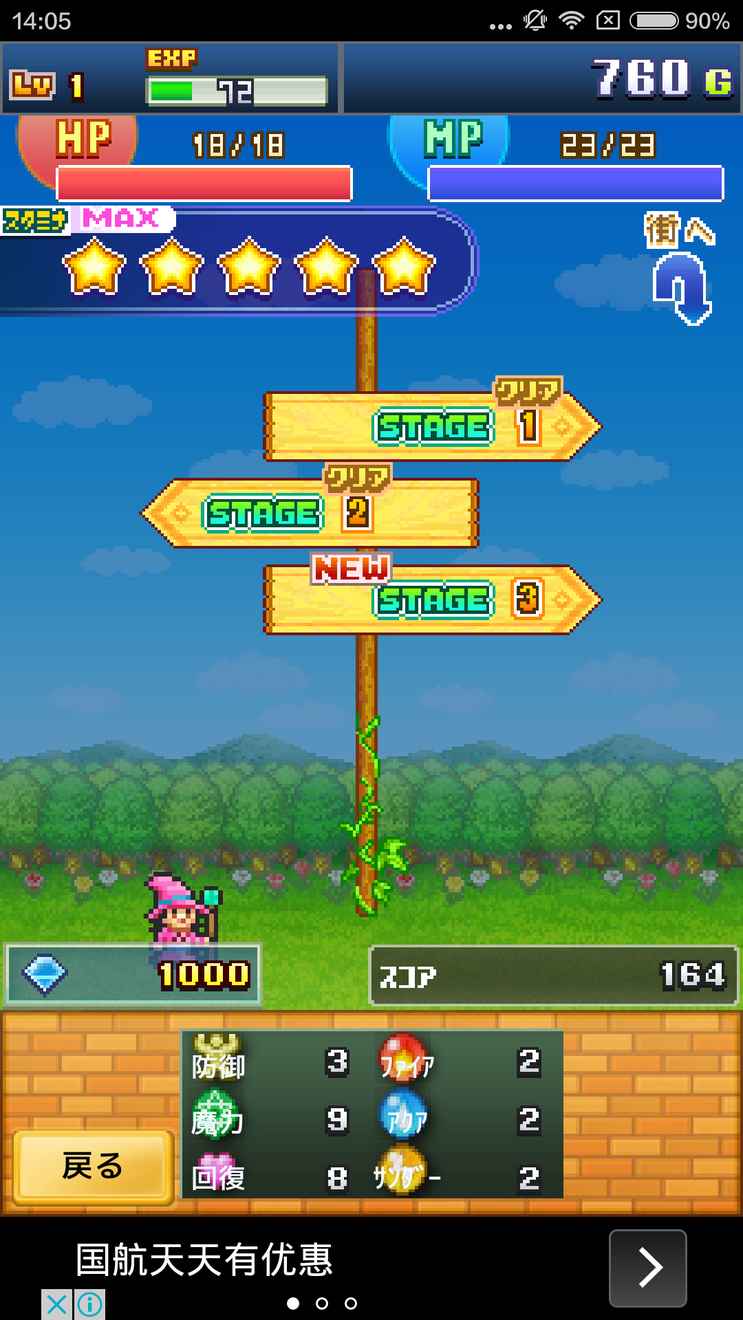Start the new Stage 3
The width and height of the screenshot is (743, 1320).
point(430,600)
